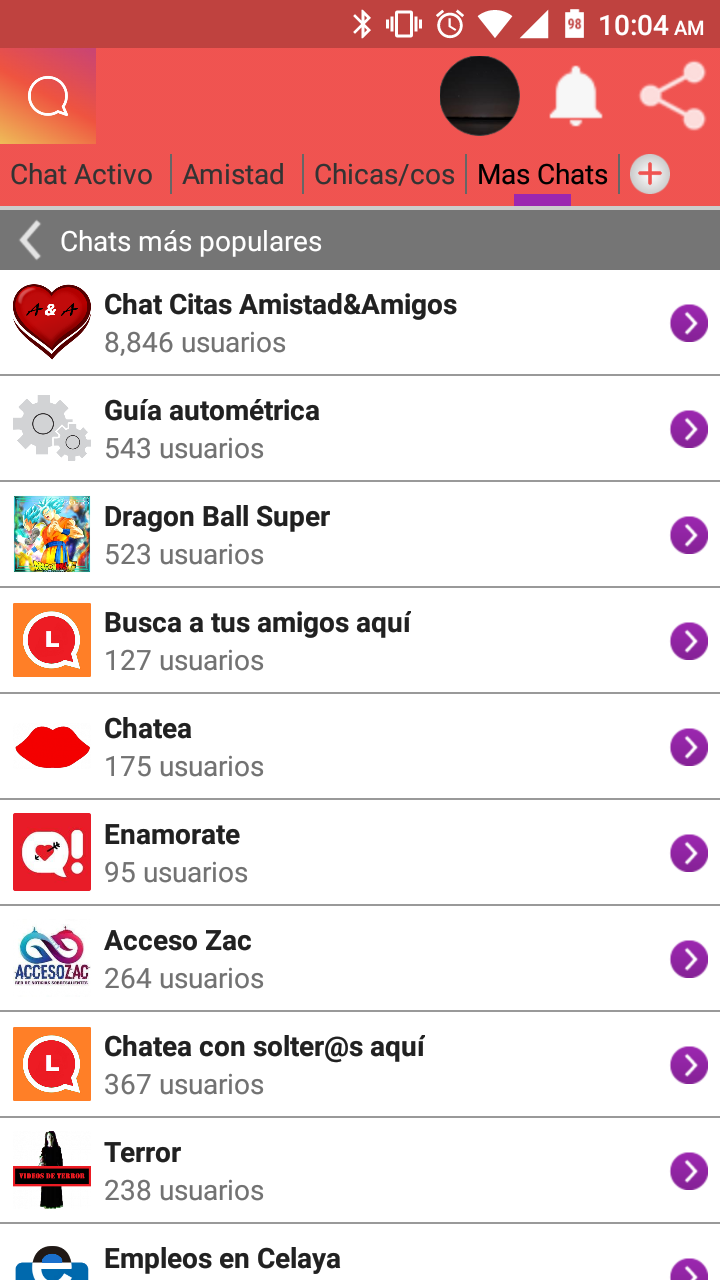Add a new tab with plus
Viewport: 720px width, 1280px height.
(650, 175)
